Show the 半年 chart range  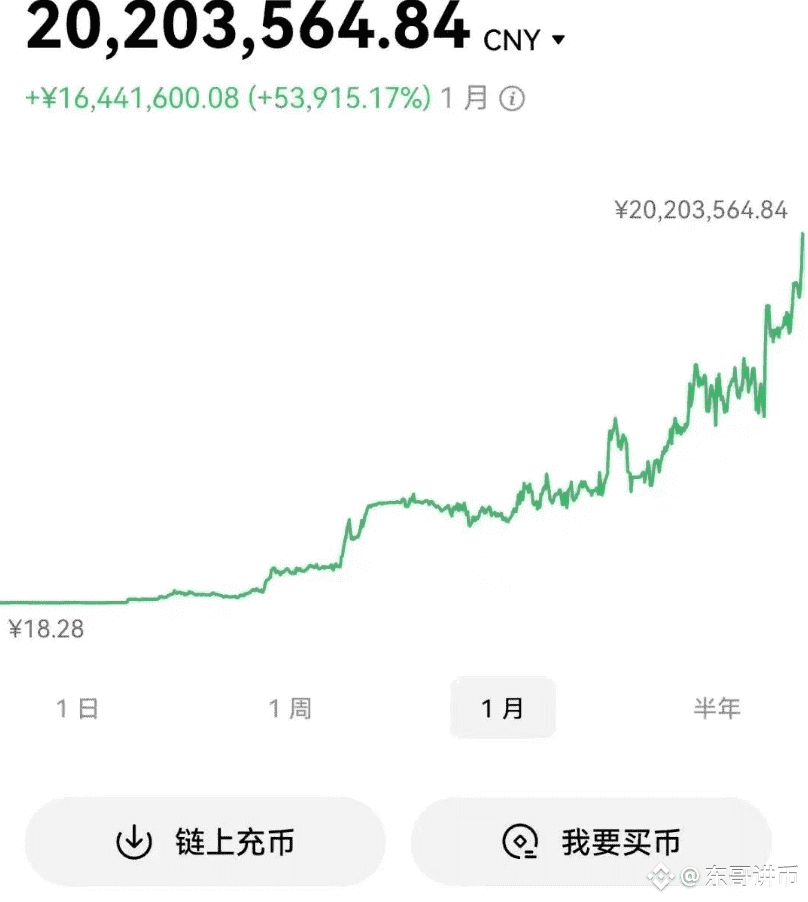pyautogui.click(x=717, y=709)
